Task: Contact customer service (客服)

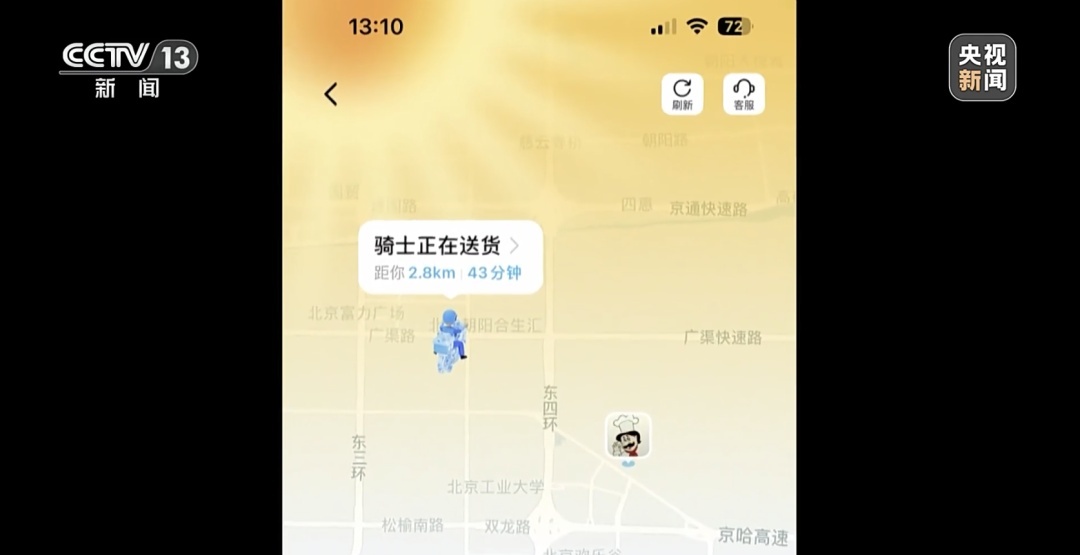Action: [x=744, y=94]
